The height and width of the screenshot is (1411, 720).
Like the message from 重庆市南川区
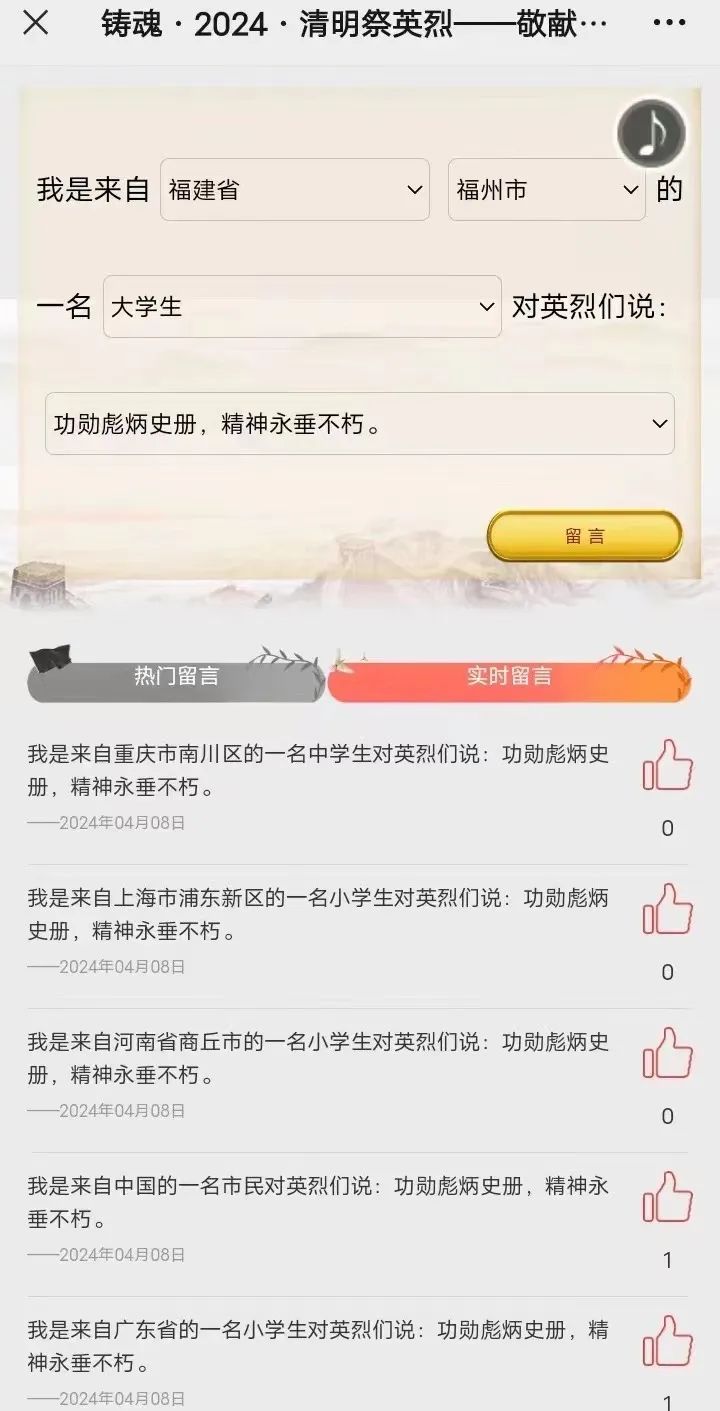667,767
